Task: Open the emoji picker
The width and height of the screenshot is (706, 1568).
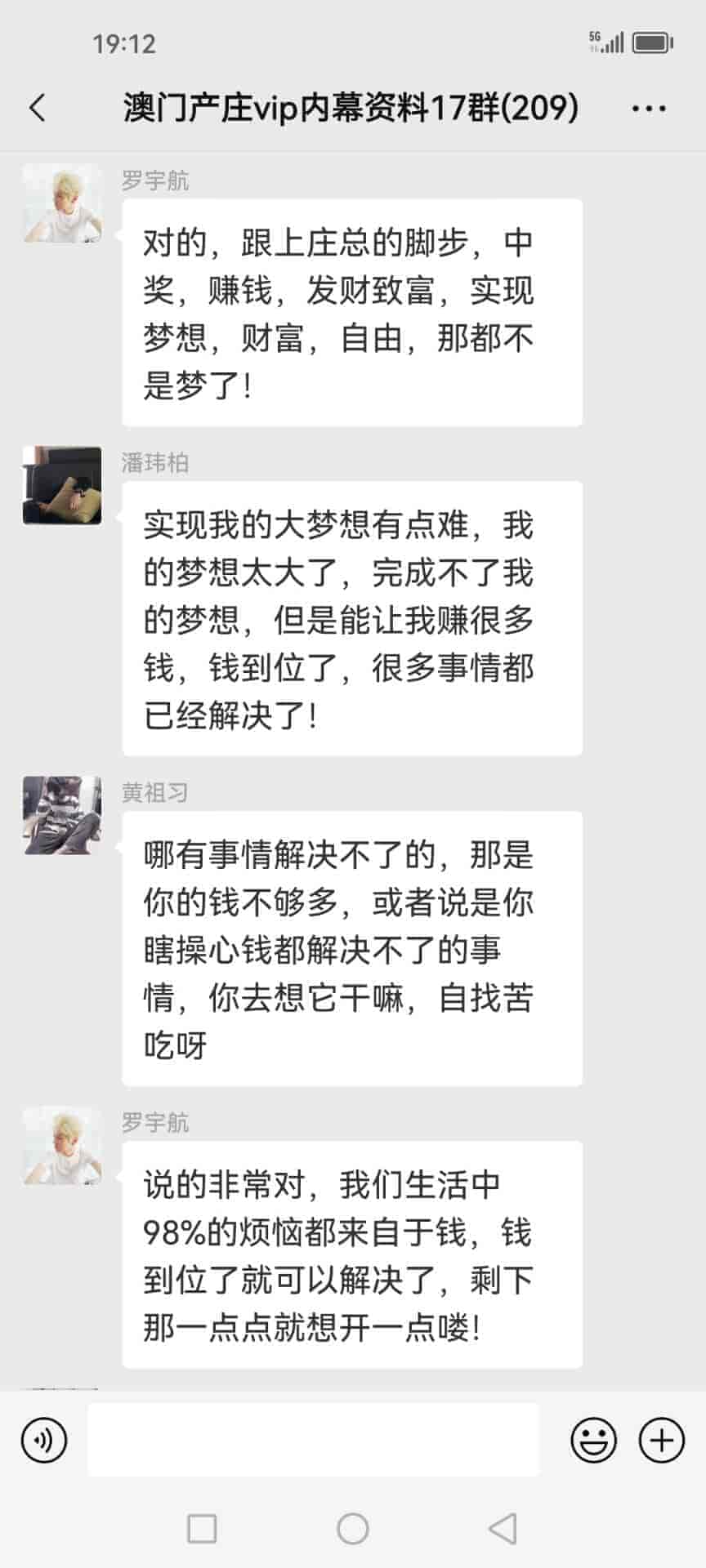Action: pos(593,1440)
